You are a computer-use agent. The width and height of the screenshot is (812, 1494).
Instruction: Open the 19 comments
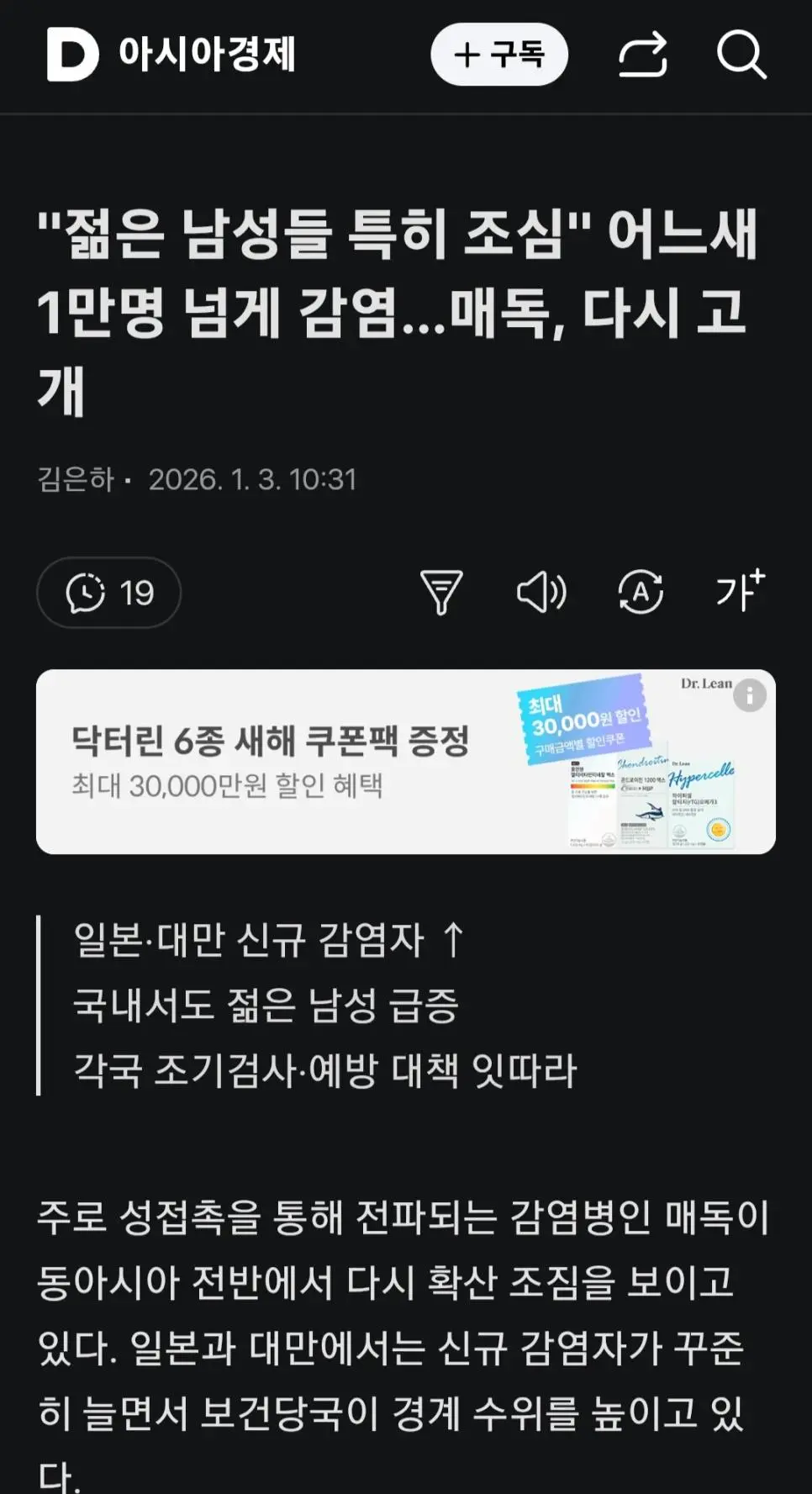tap(109, 593)
